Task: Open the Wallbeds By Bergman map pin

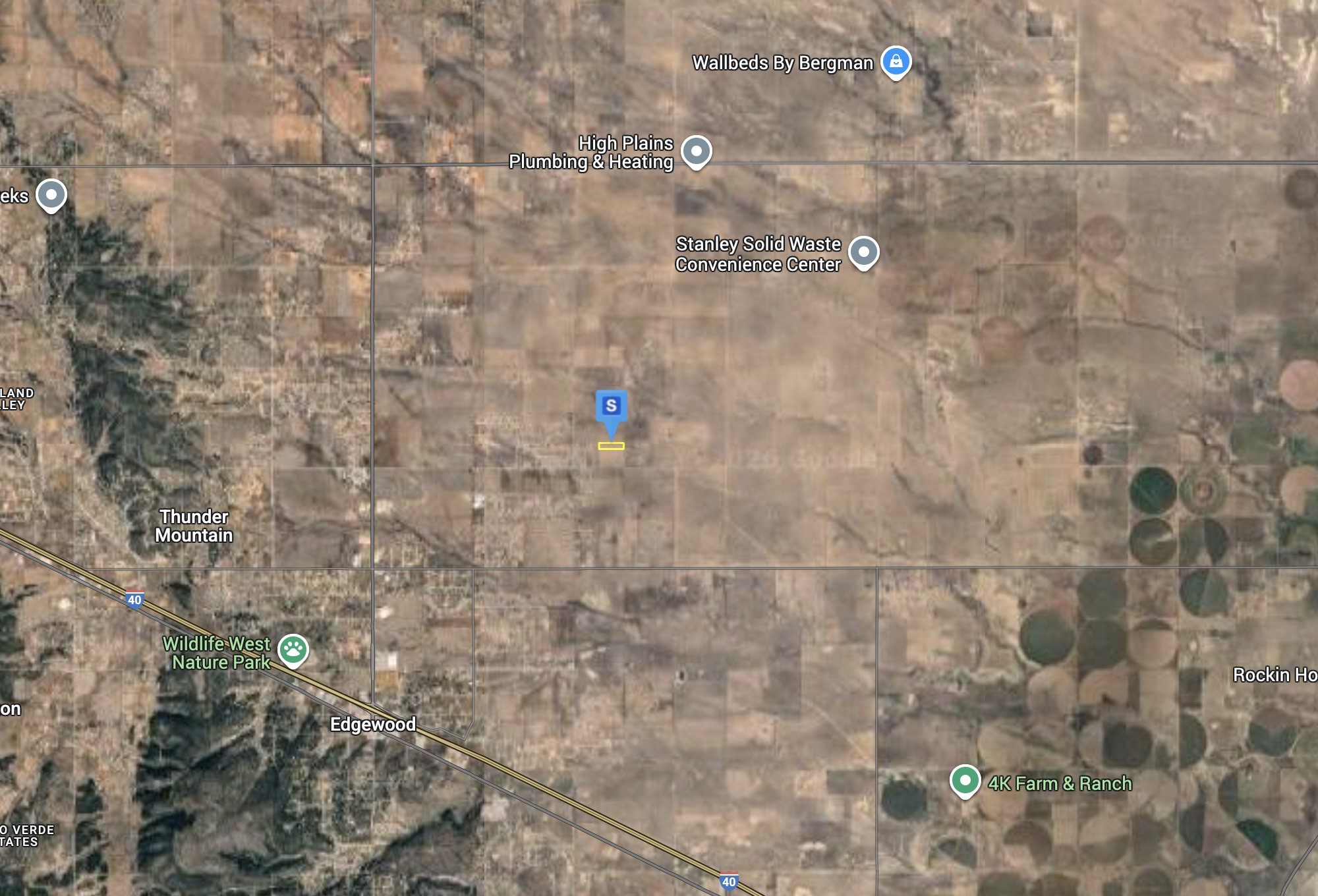Action: coord(896,62)
